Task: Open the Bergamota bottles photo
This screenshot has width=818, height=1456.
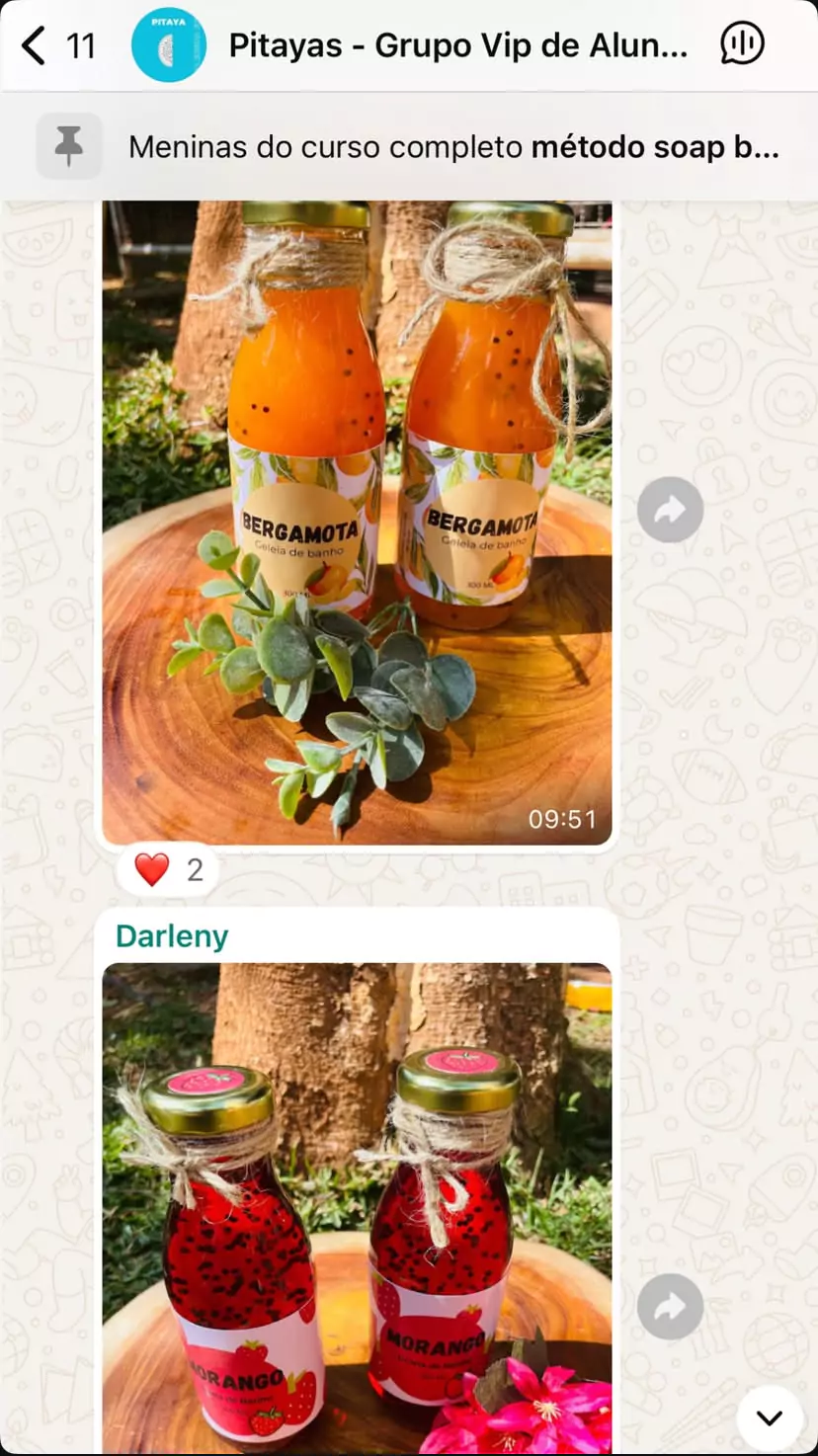Action: point(357,522)
